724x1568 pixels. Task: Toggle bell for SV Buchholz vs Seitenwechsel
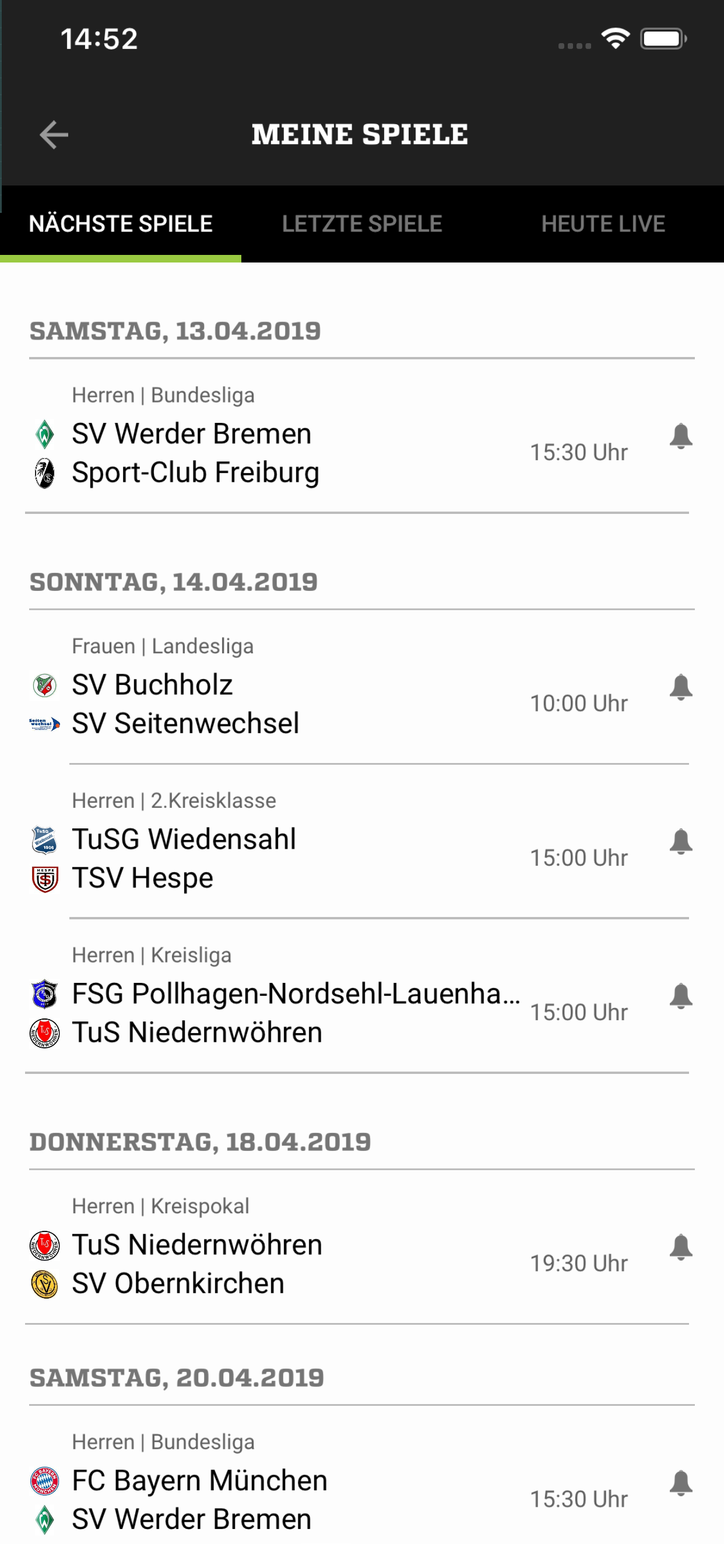point(681,687)
